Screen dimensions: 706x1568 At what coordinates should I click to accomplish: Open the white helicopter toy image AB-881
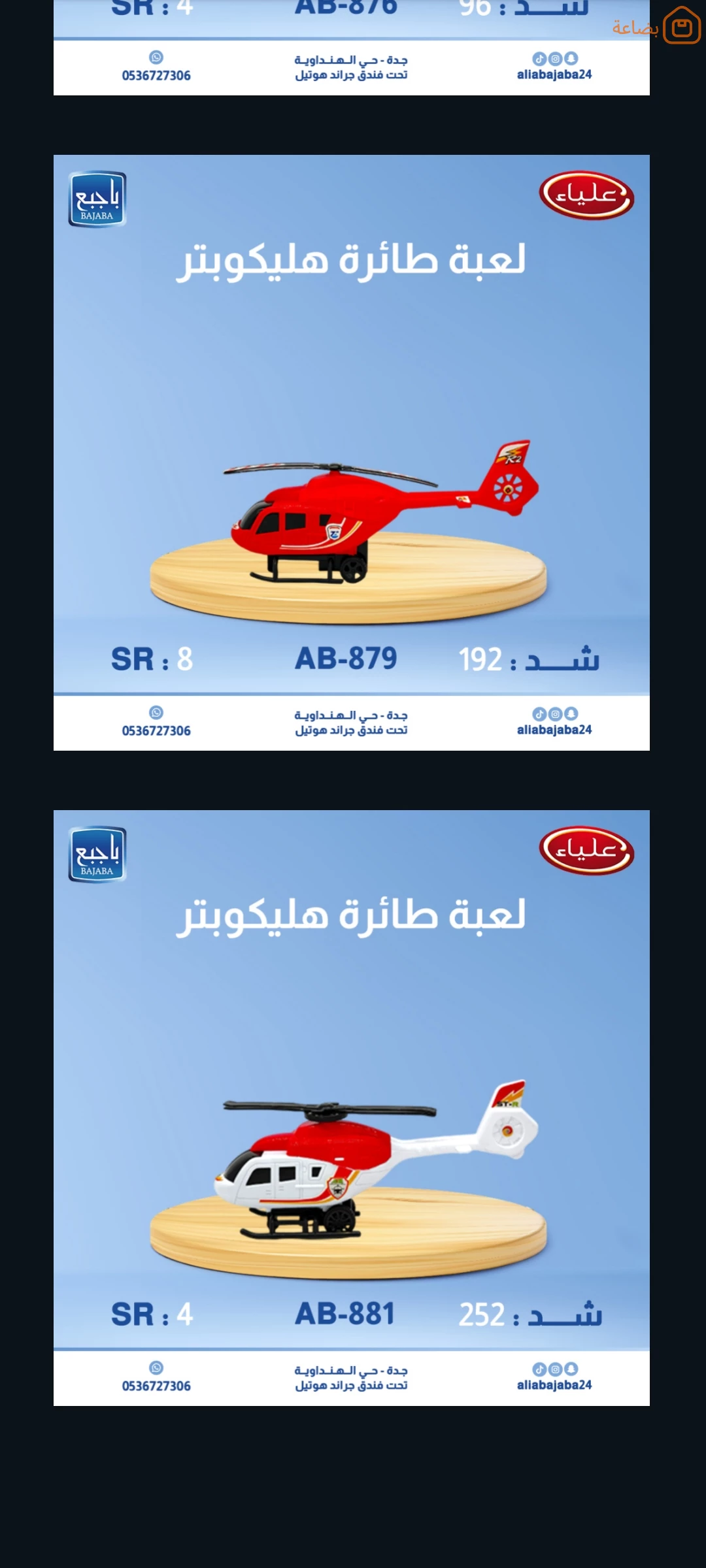tap(352, 1107)
